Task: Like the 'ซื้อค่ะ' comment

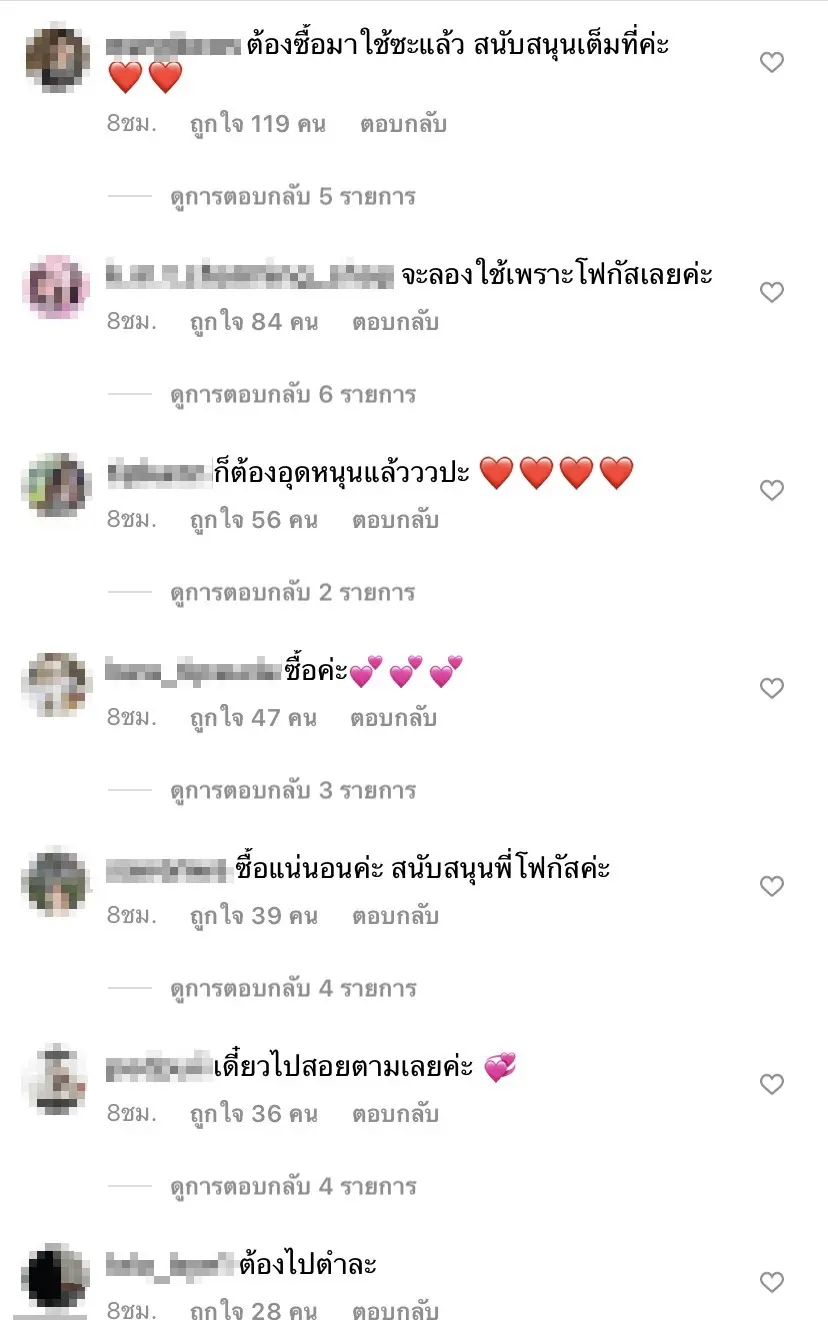Action: (x=771, y=688)
